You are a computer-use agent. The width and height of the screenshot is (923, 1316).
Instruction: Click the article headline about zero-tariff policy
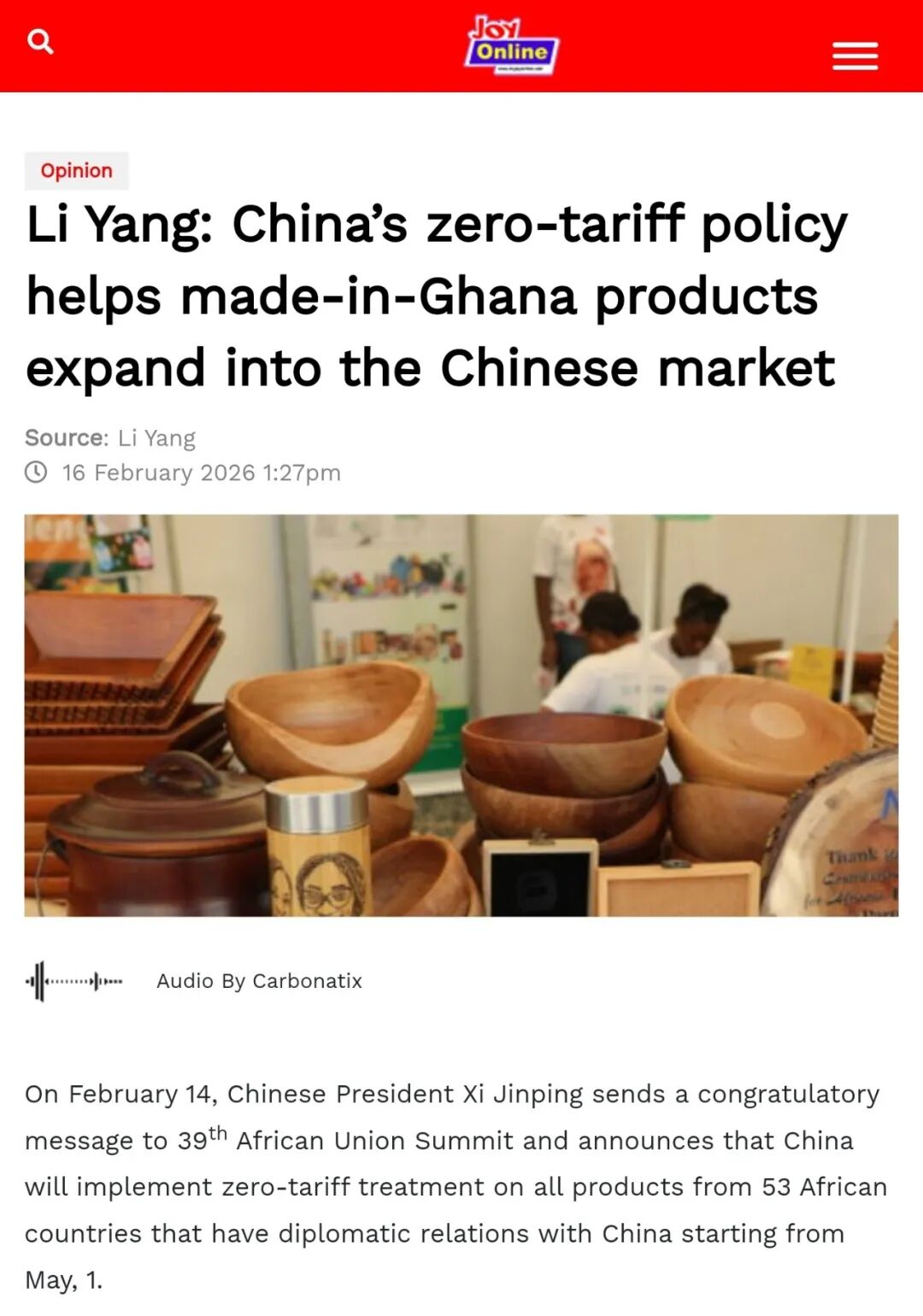[437, 297]
